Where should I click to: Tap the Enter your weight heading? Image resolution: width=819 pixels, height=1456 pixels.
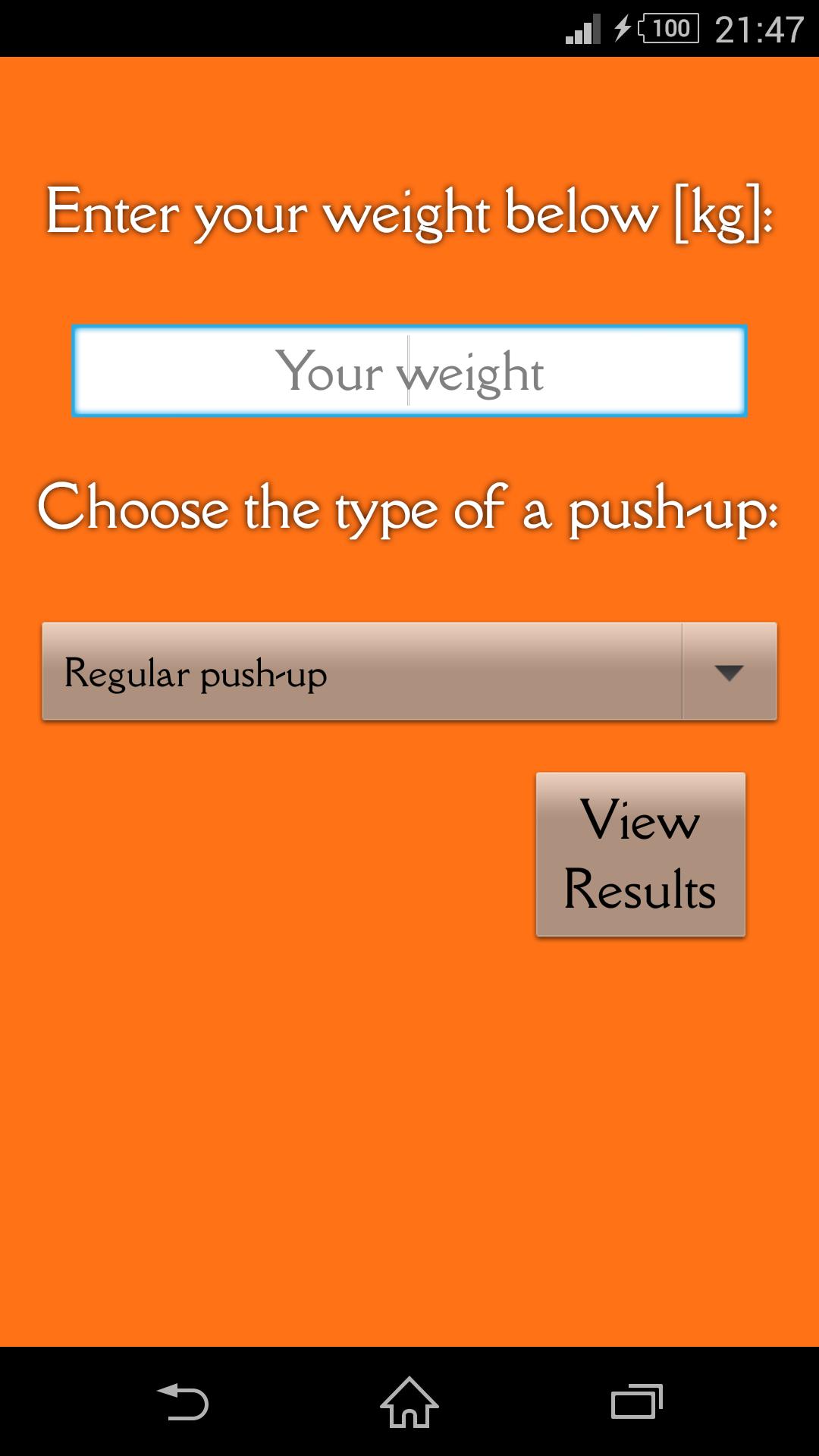409,214
